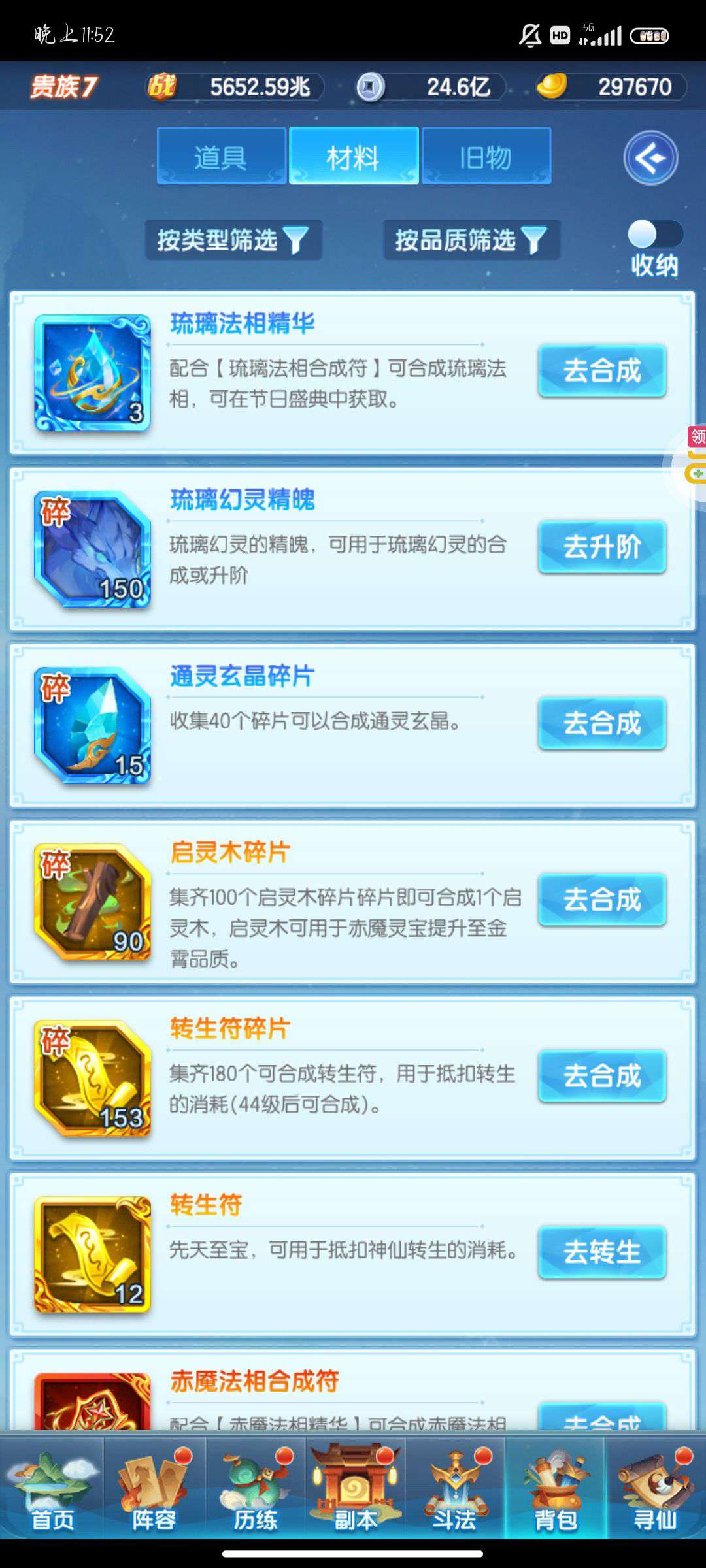This screenshot has width=706, height=1568.
Task: Tap 去转生 for 转生符
Action: click(x=602, y=1252)
